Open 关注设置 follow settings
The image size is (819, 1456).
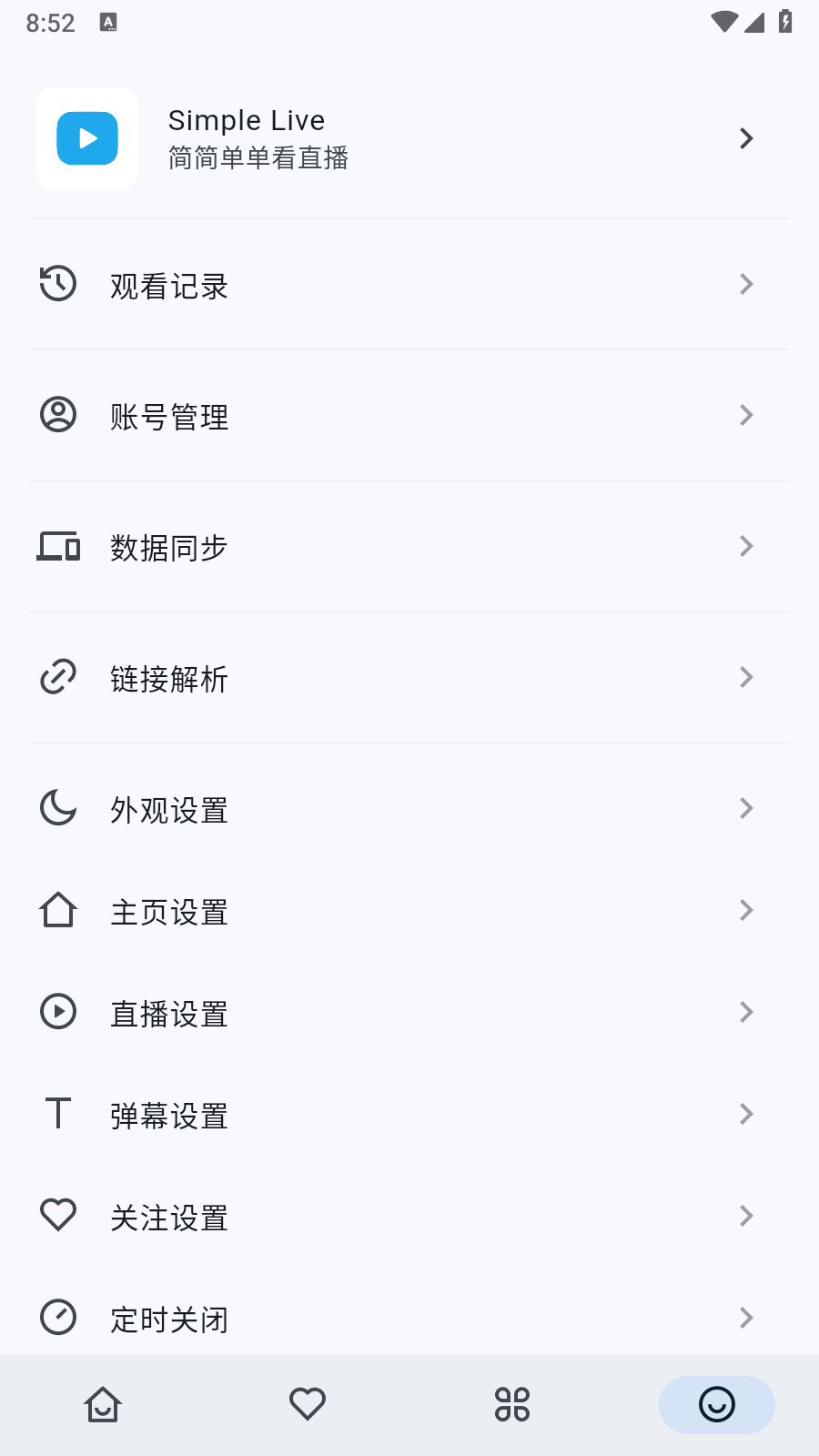point(409,1216)
